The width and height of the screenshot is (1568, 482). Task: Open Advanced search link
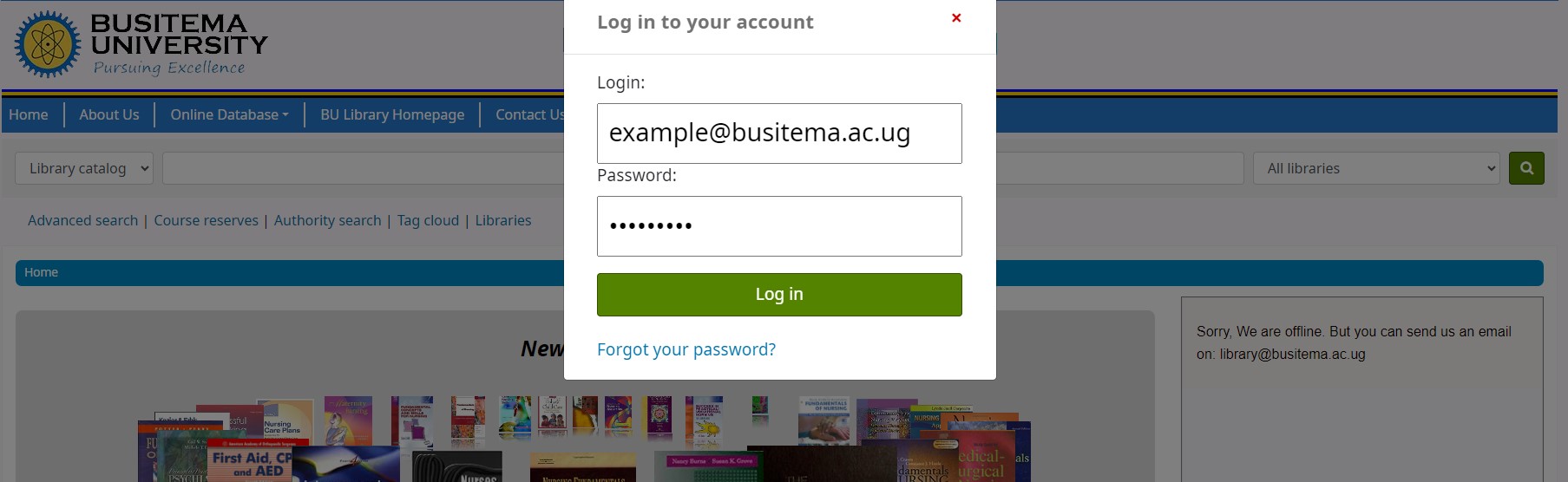[82, 220]
